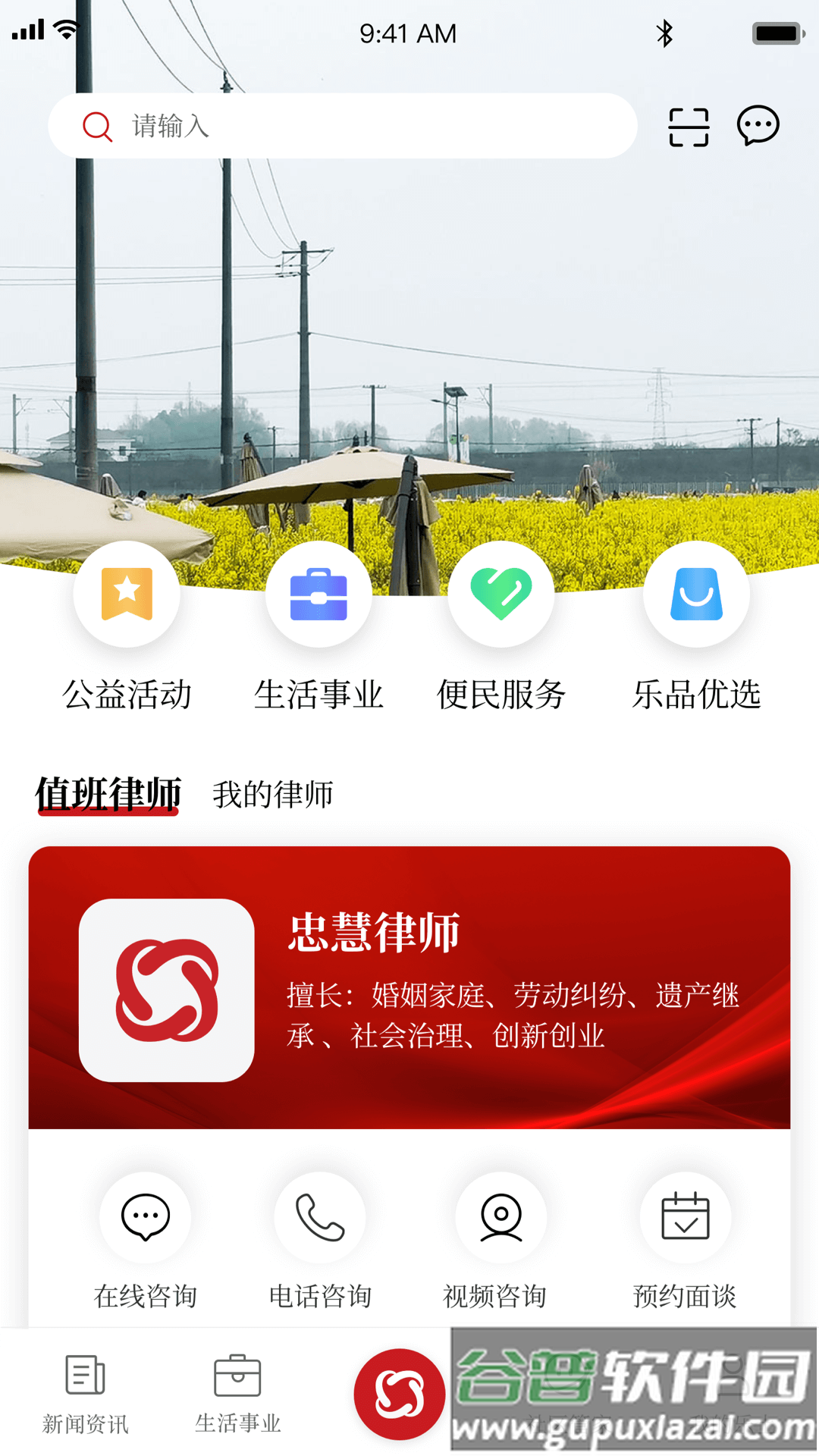
Task: Select the 值班律师 tab
Action: [108, 794]
